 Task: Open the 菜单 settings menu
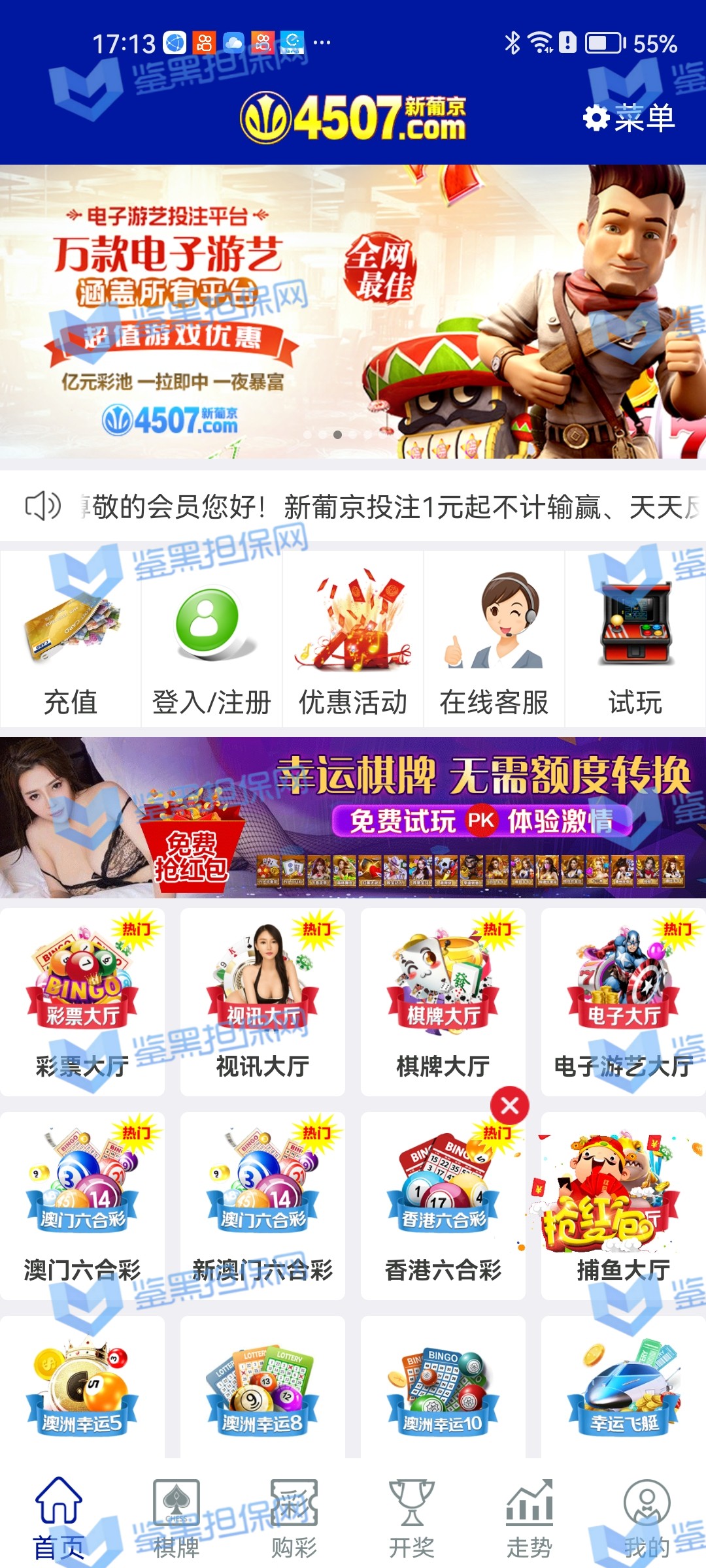click(x=629, y=118)
